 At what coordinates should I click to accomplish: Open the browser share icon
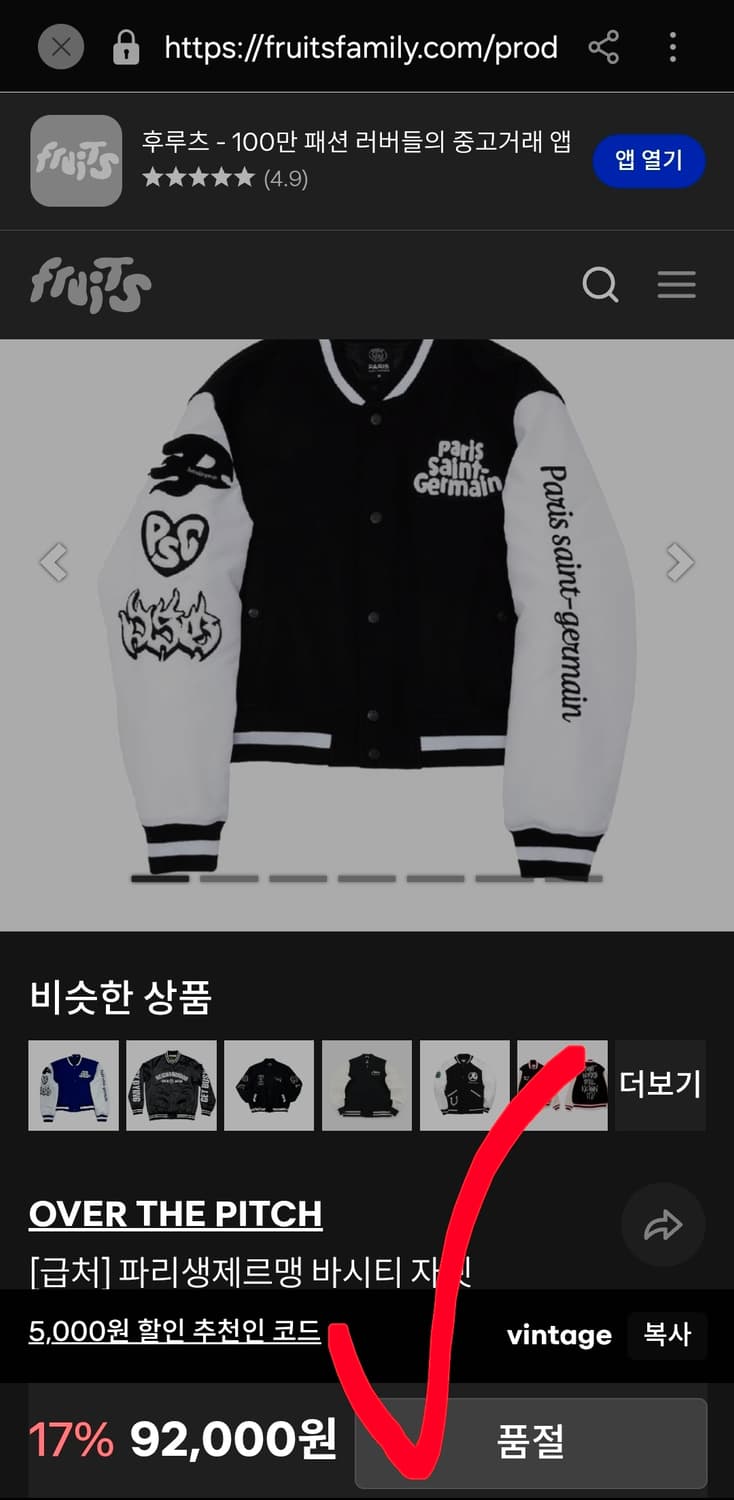[603, 47]
